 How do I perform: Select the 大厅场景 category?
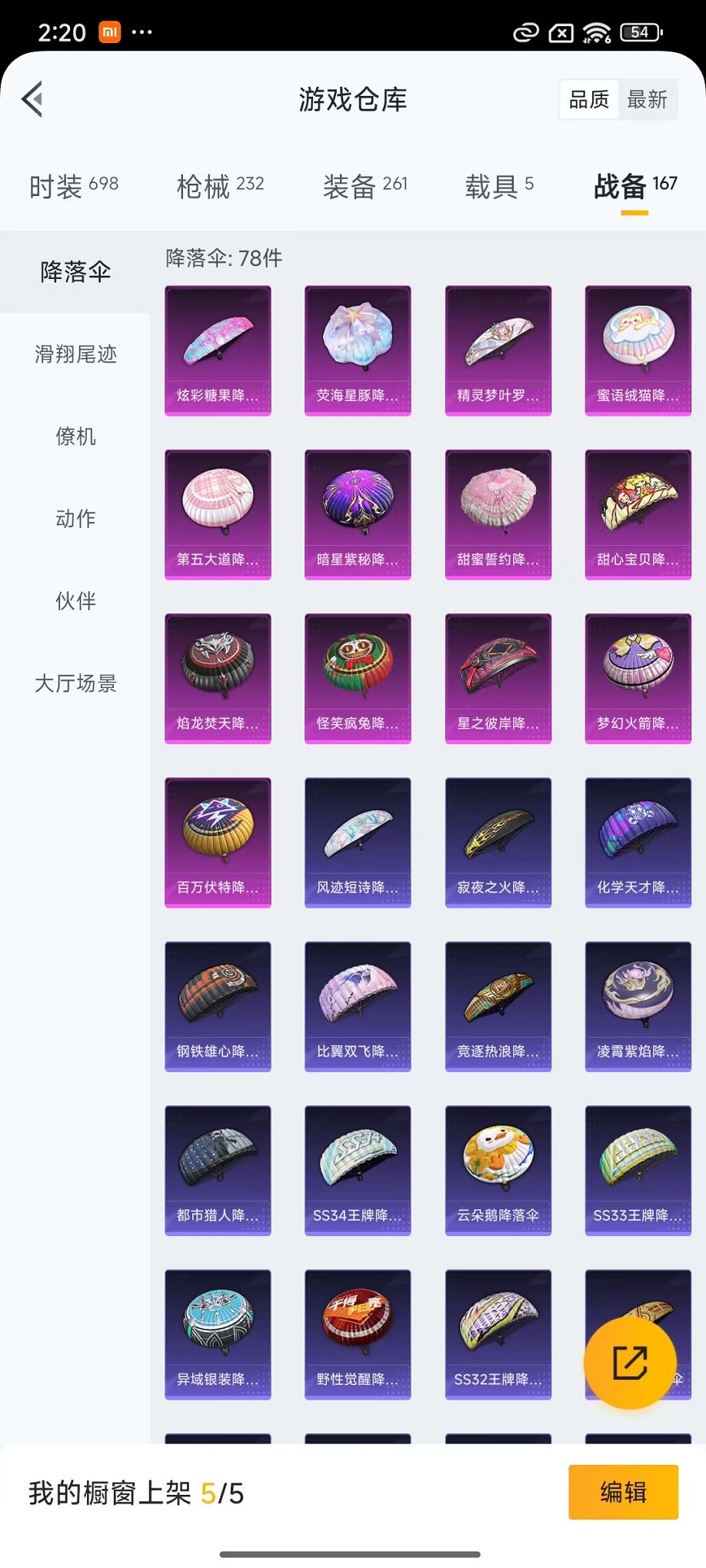[x=75, y=683]
